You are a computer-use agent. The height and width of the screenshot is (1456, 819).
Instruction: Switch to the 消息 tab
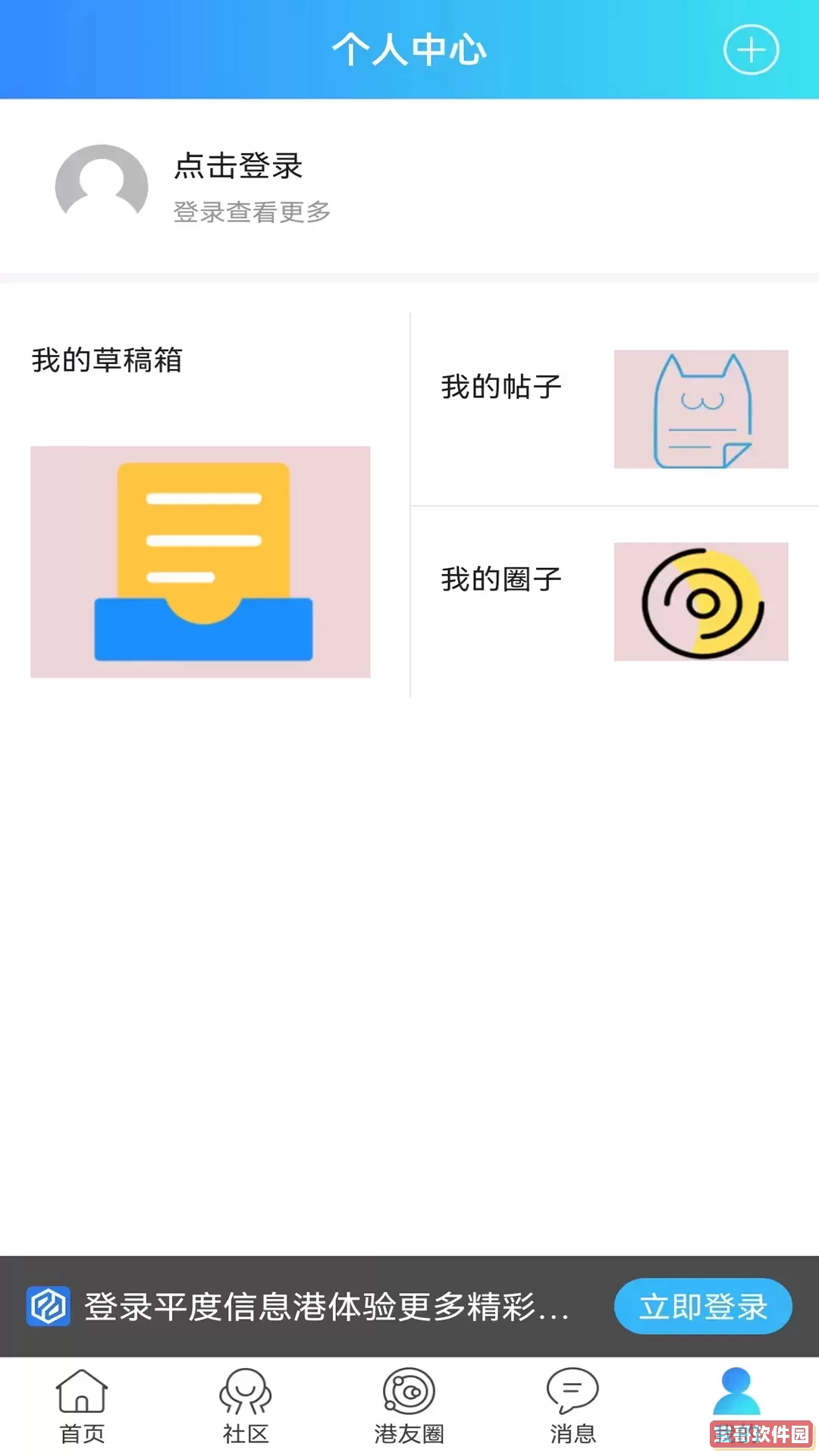pos(573,1407)
